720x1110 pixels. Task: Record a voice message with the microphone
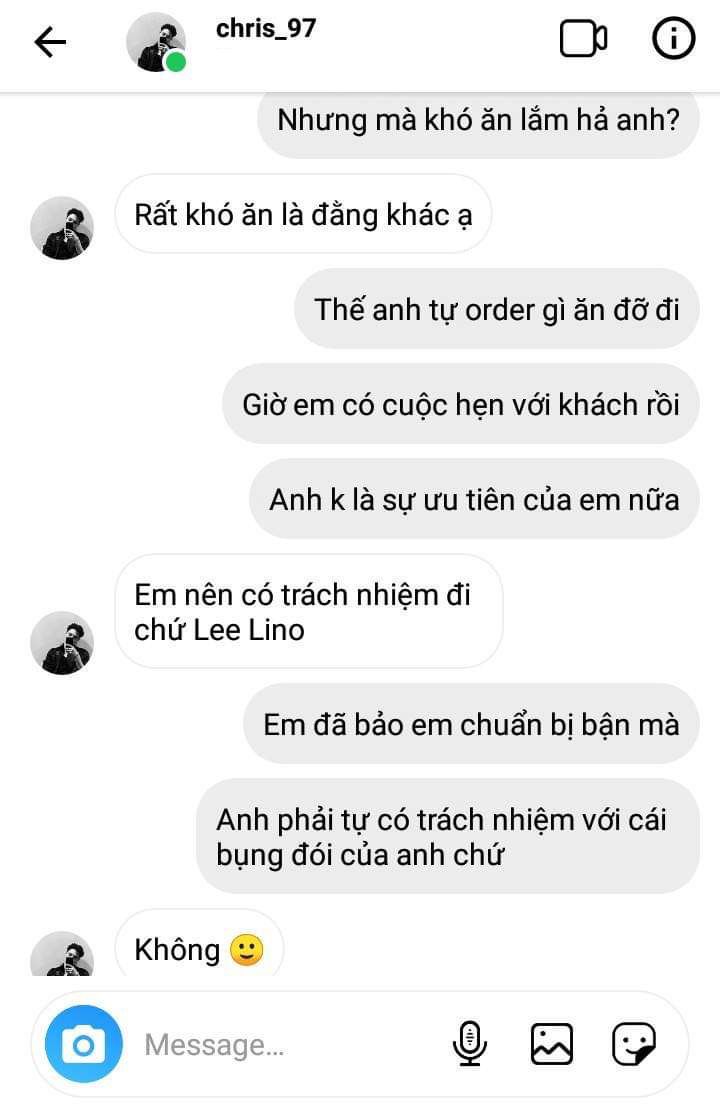pos(468,1045)
